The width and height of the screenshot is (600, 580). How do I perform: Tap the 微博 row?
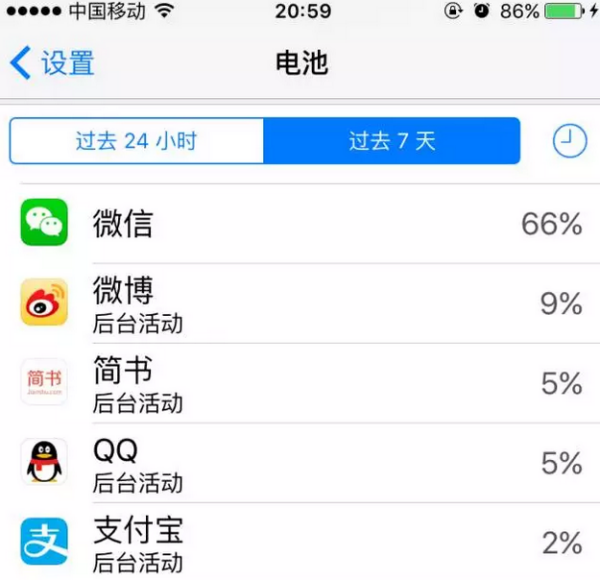pos(300,303)
